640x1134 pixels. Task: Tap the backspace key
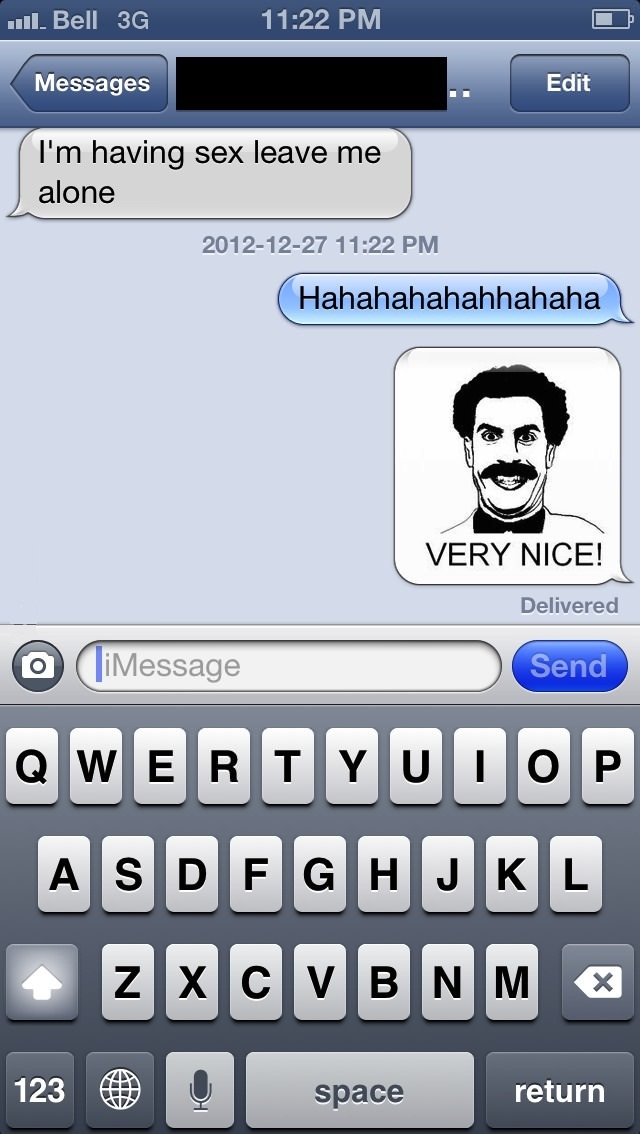(598, 982)
